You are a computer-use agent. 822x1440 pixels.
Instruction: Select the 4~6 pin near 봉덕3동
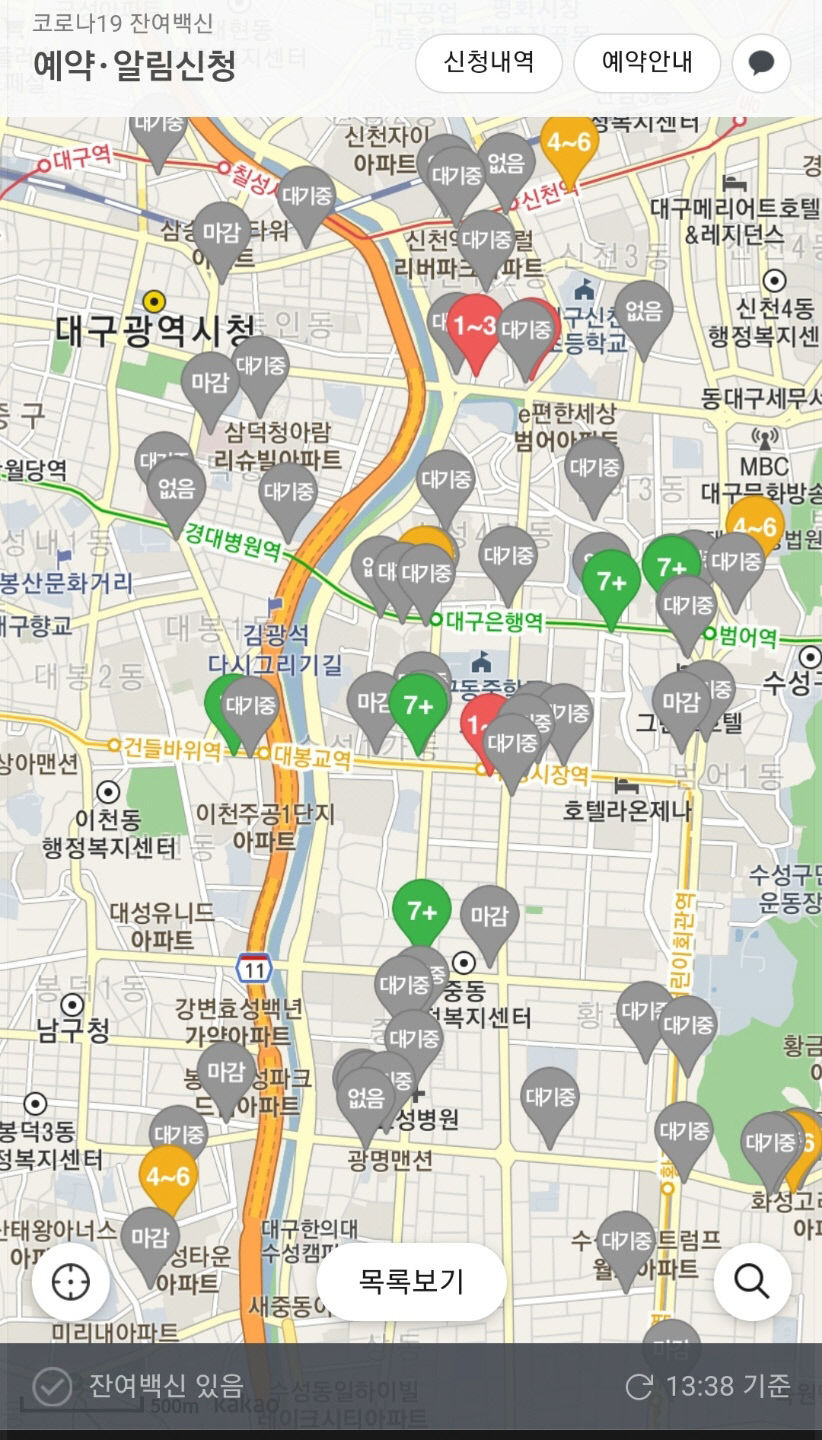click(168, 1176)
